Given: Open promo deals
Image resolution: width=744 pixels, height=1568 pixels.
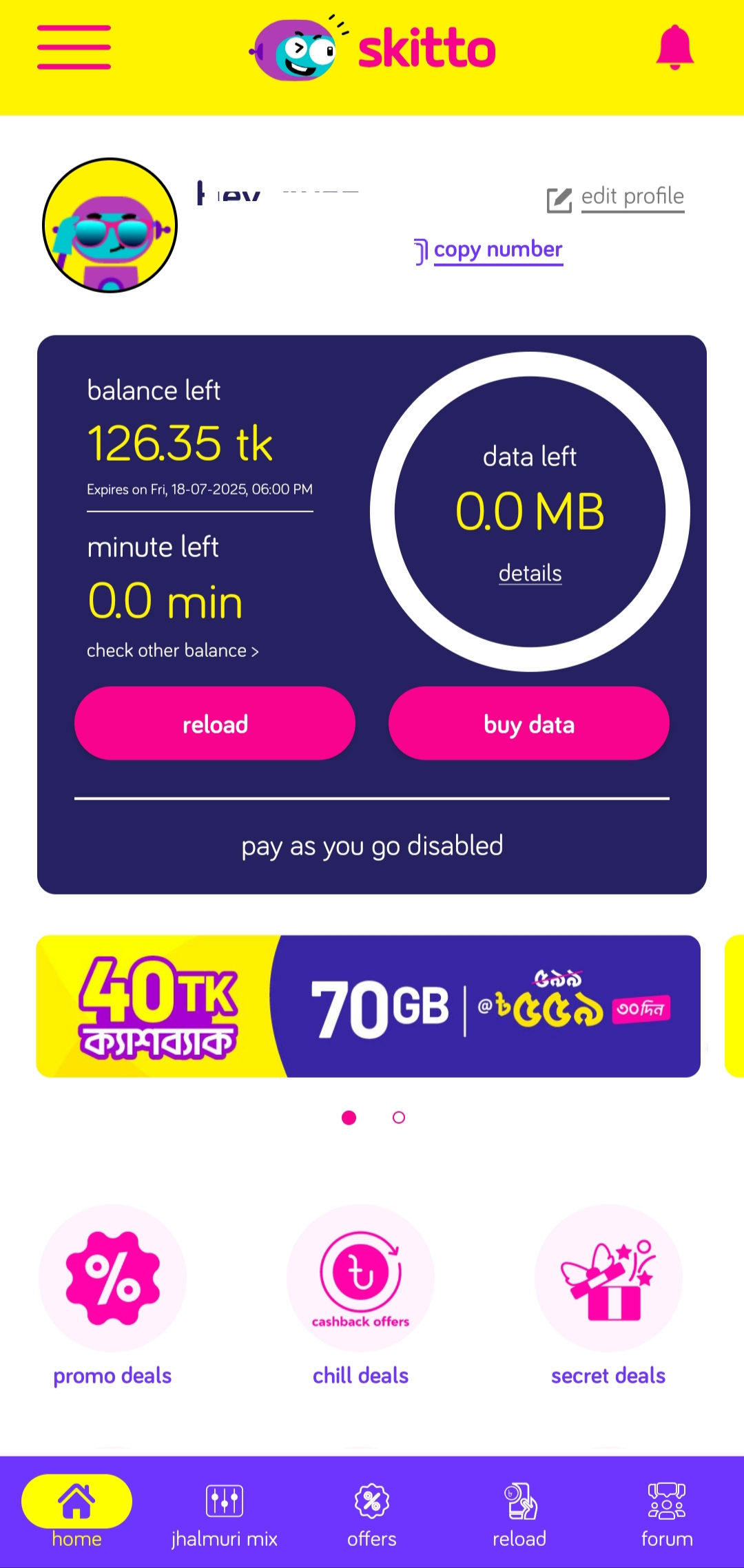Looking at the screenshot, I should (112, 1295).
